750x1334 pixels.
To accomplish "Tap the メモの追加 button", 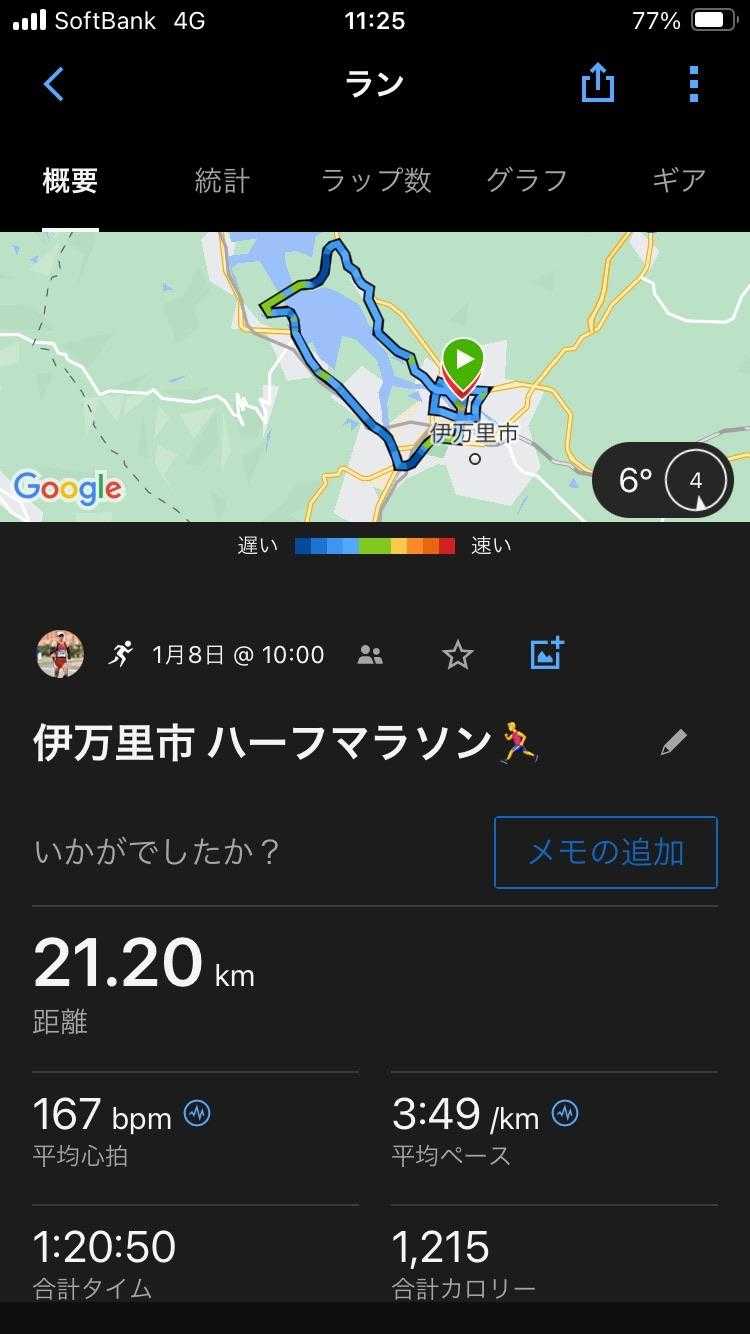I will [x=605, y=852].
